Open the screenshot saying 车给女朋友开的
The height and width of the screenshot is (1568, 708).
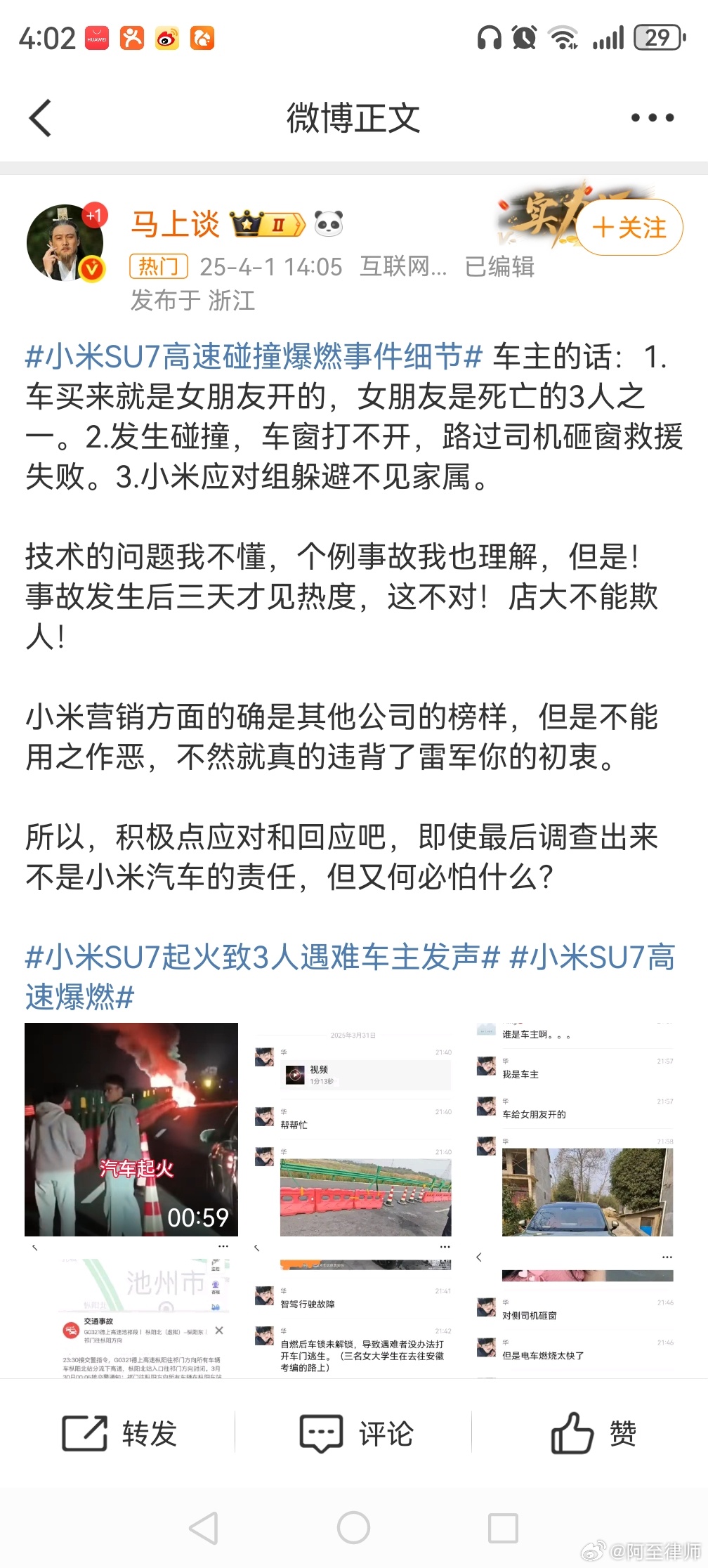575,1129
